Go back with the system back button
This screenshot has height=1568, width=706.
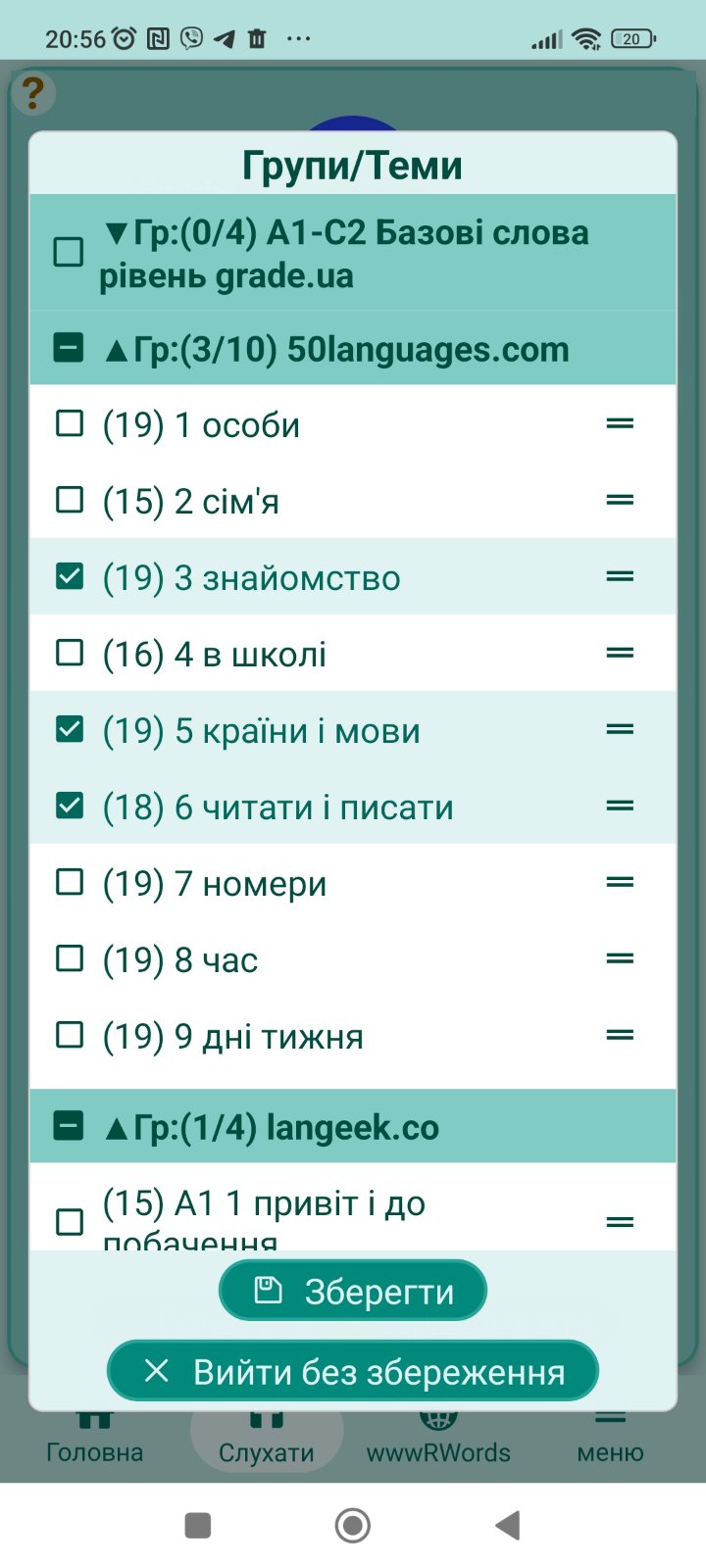click(x=507, y=1525)
